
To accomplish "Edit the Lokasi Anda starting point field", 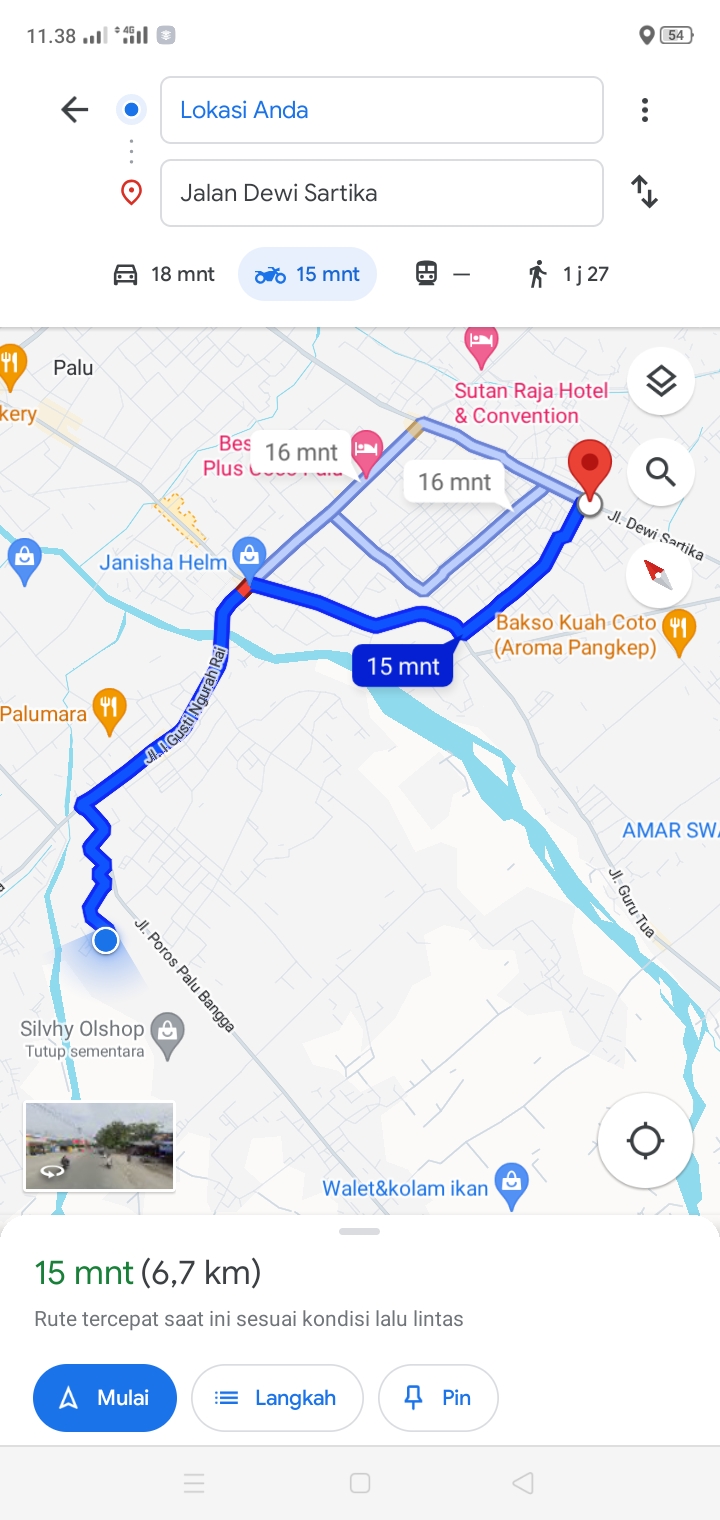I will tap(382, 110).
